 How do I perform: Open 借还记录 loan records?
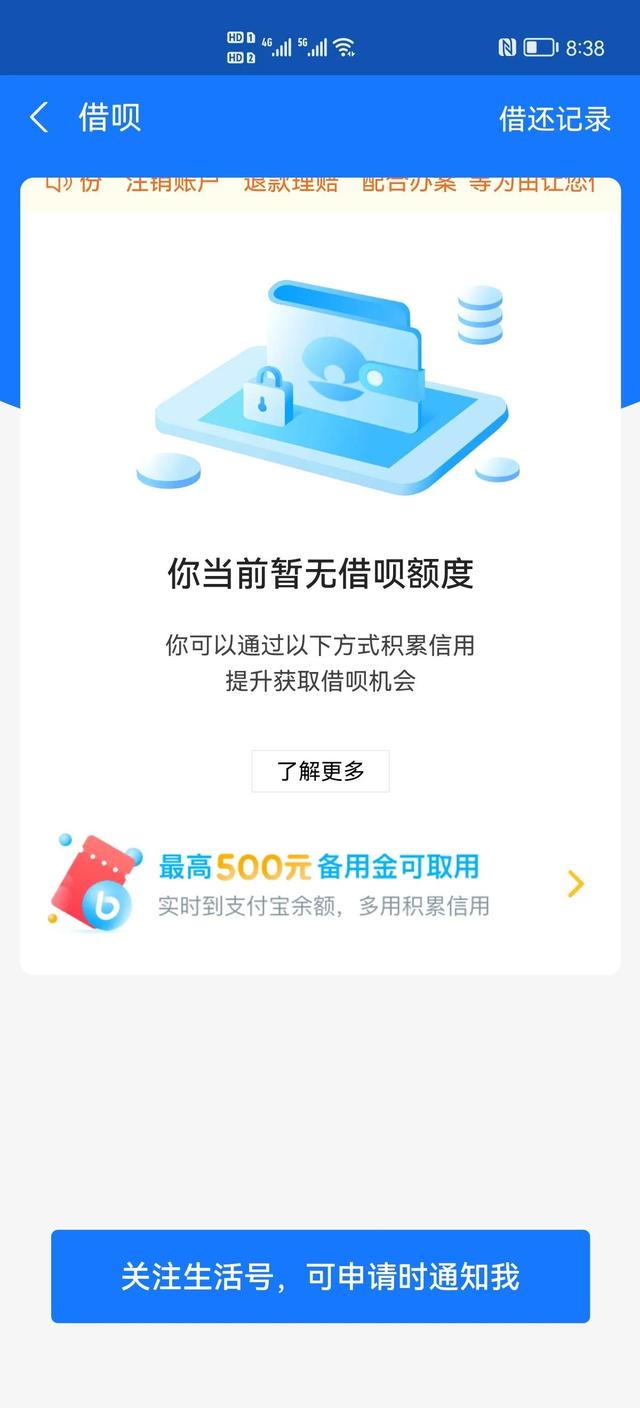(x=554, y=118)
